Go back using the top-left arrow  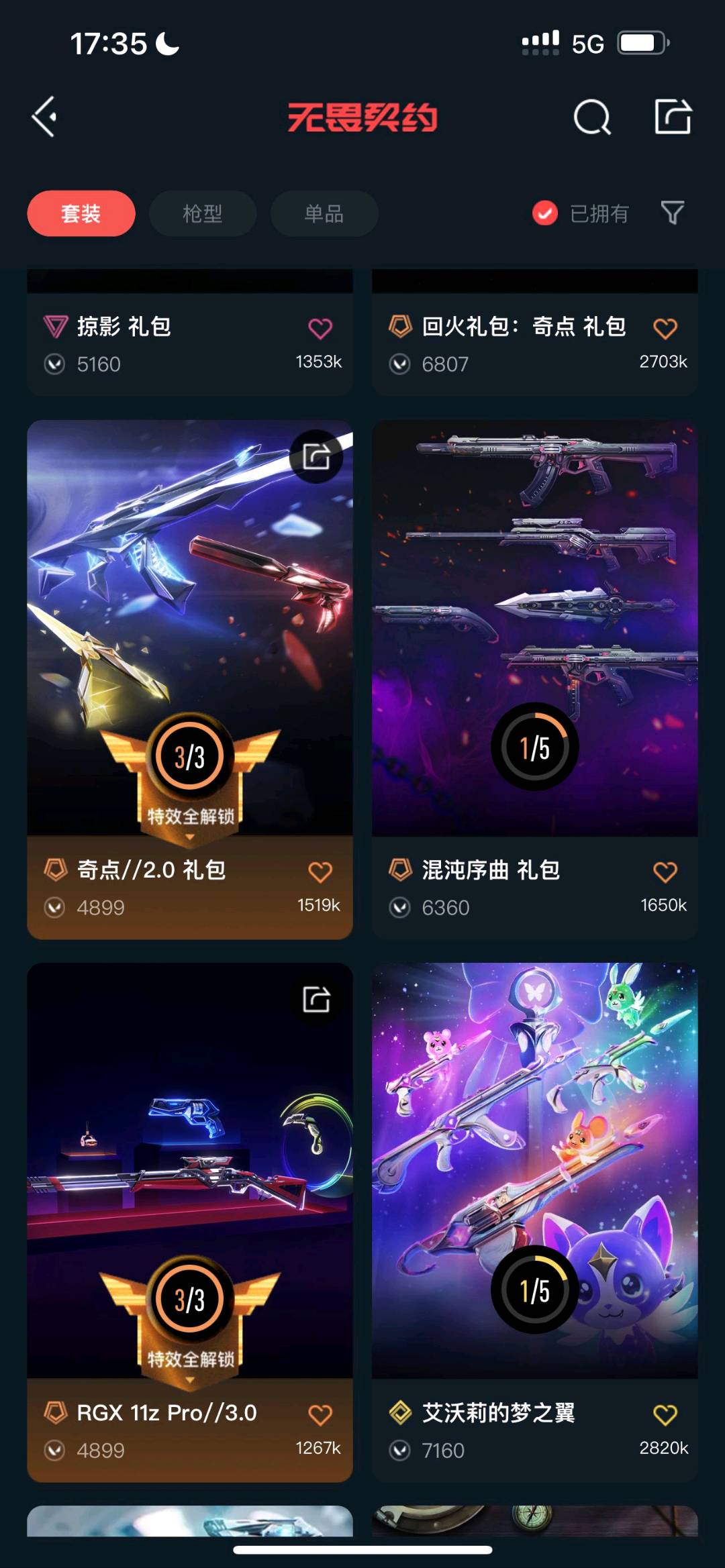[44, 117]
